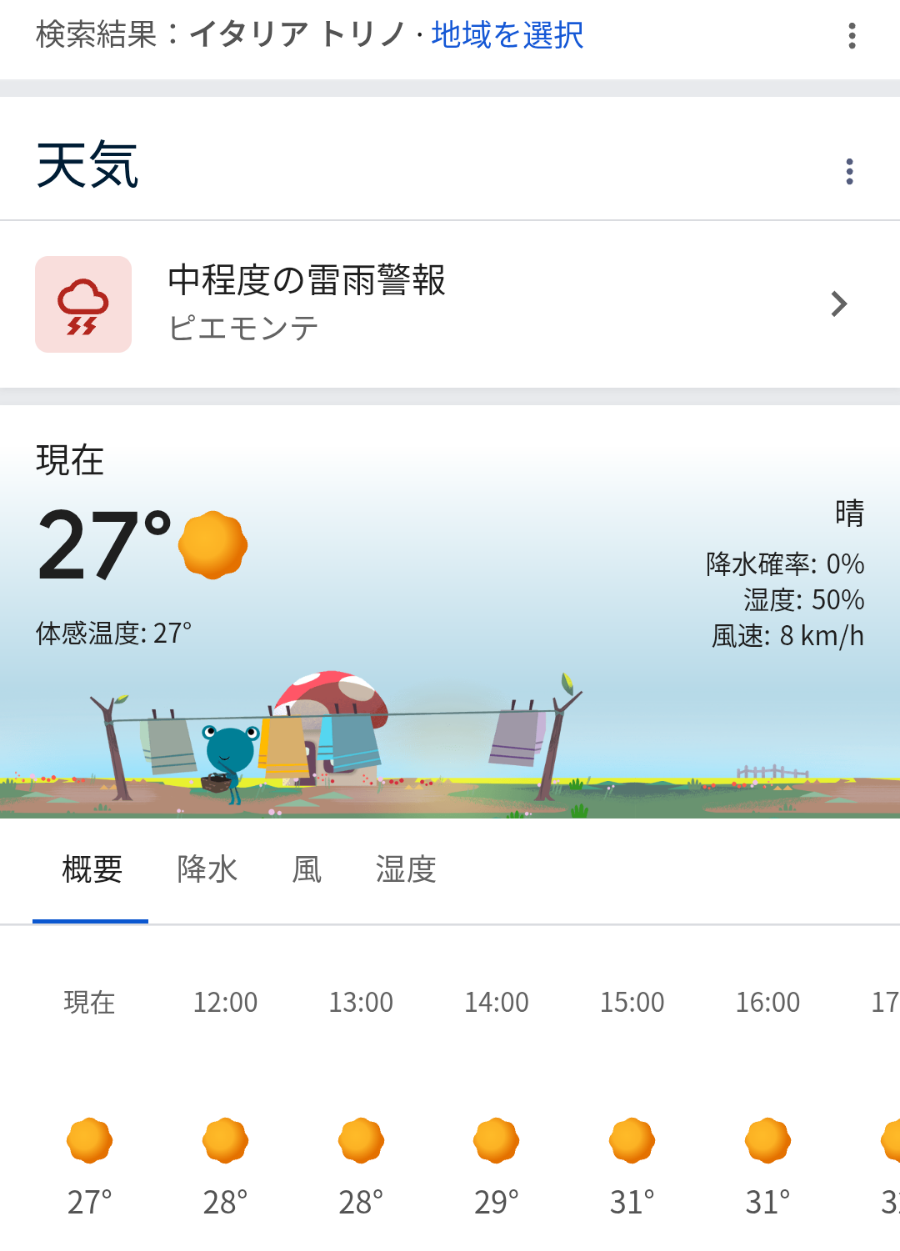Open the overflow menu beside search results
Viewport: 900px width, 1251px height.
point(851,37)
